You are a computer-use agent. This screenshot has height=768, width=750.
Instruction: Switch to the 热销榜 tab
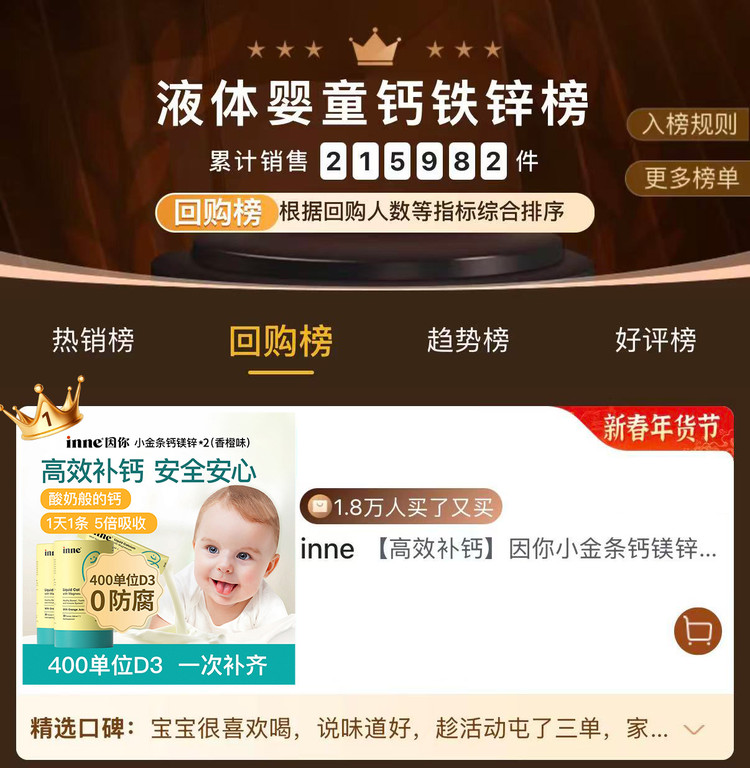pyautogui.click(x=93, y=340)
